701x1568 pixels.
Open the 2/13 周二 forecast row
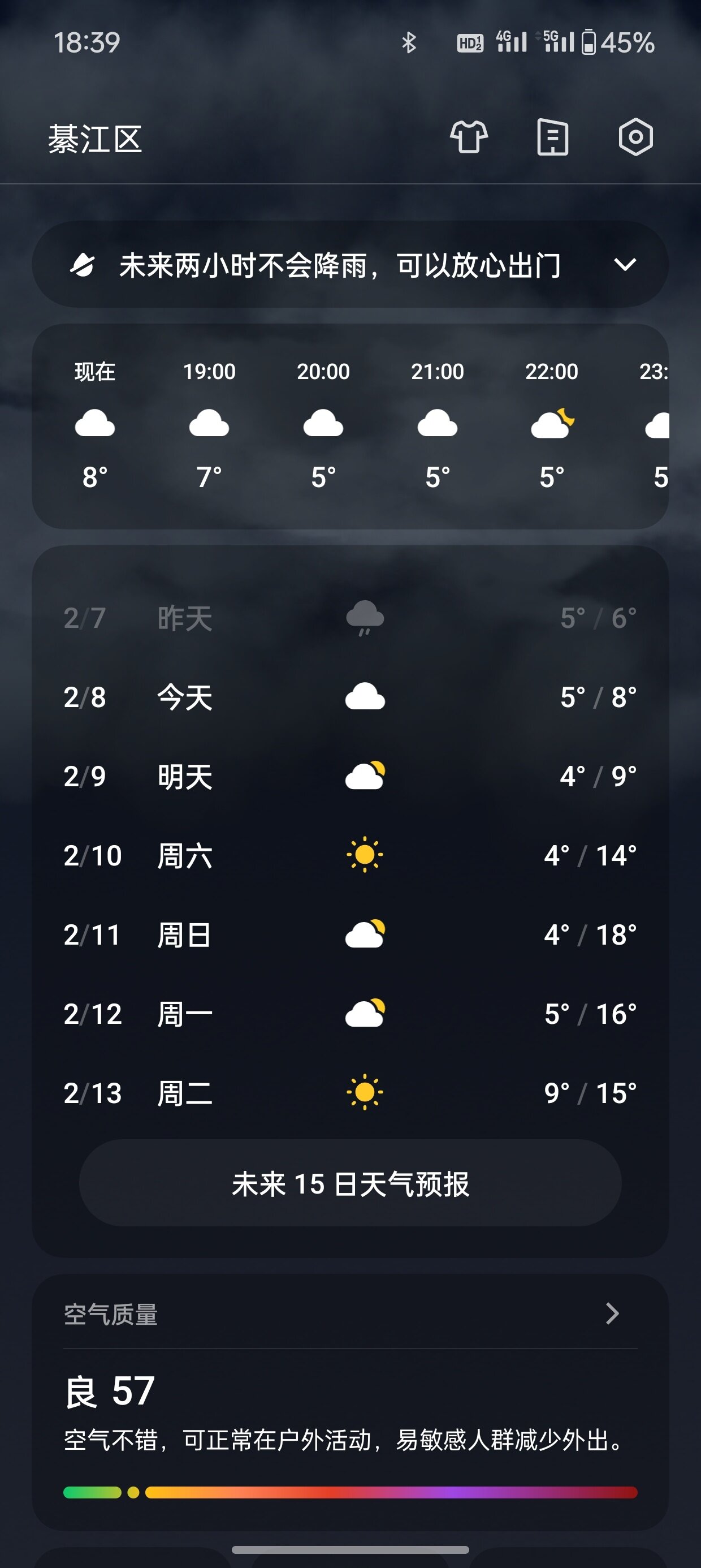click(x=350, y=1093)
